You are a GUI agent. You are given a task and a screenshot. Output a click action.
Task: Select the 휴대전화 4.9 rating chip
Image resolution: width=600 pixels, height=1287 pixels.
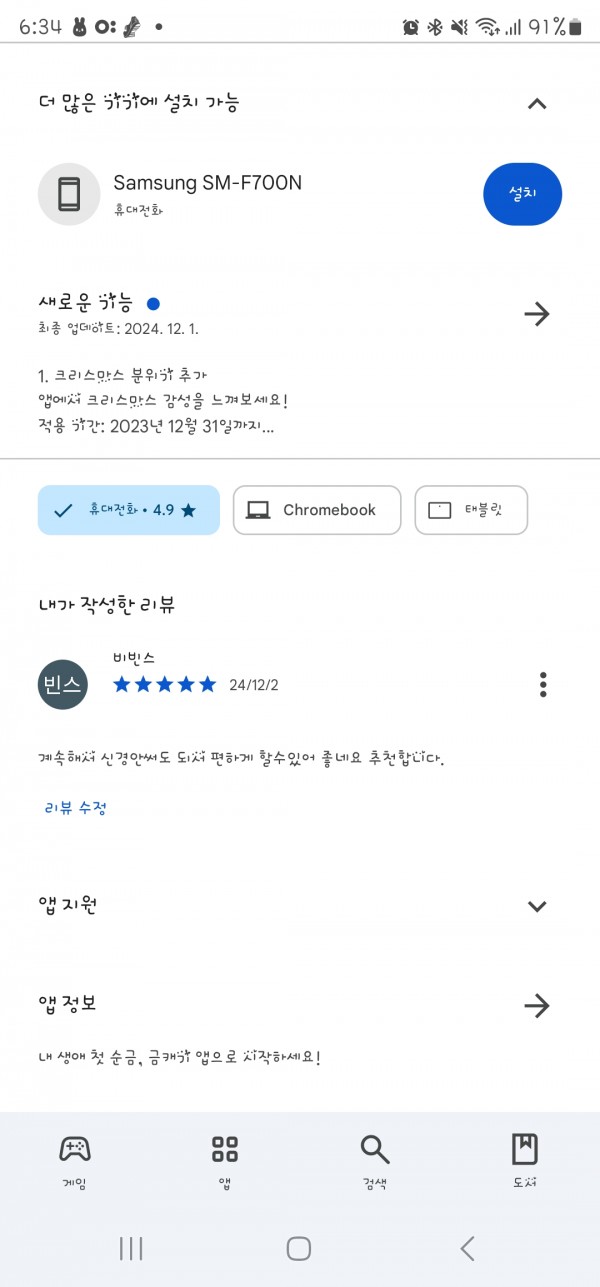pos(129,510)
